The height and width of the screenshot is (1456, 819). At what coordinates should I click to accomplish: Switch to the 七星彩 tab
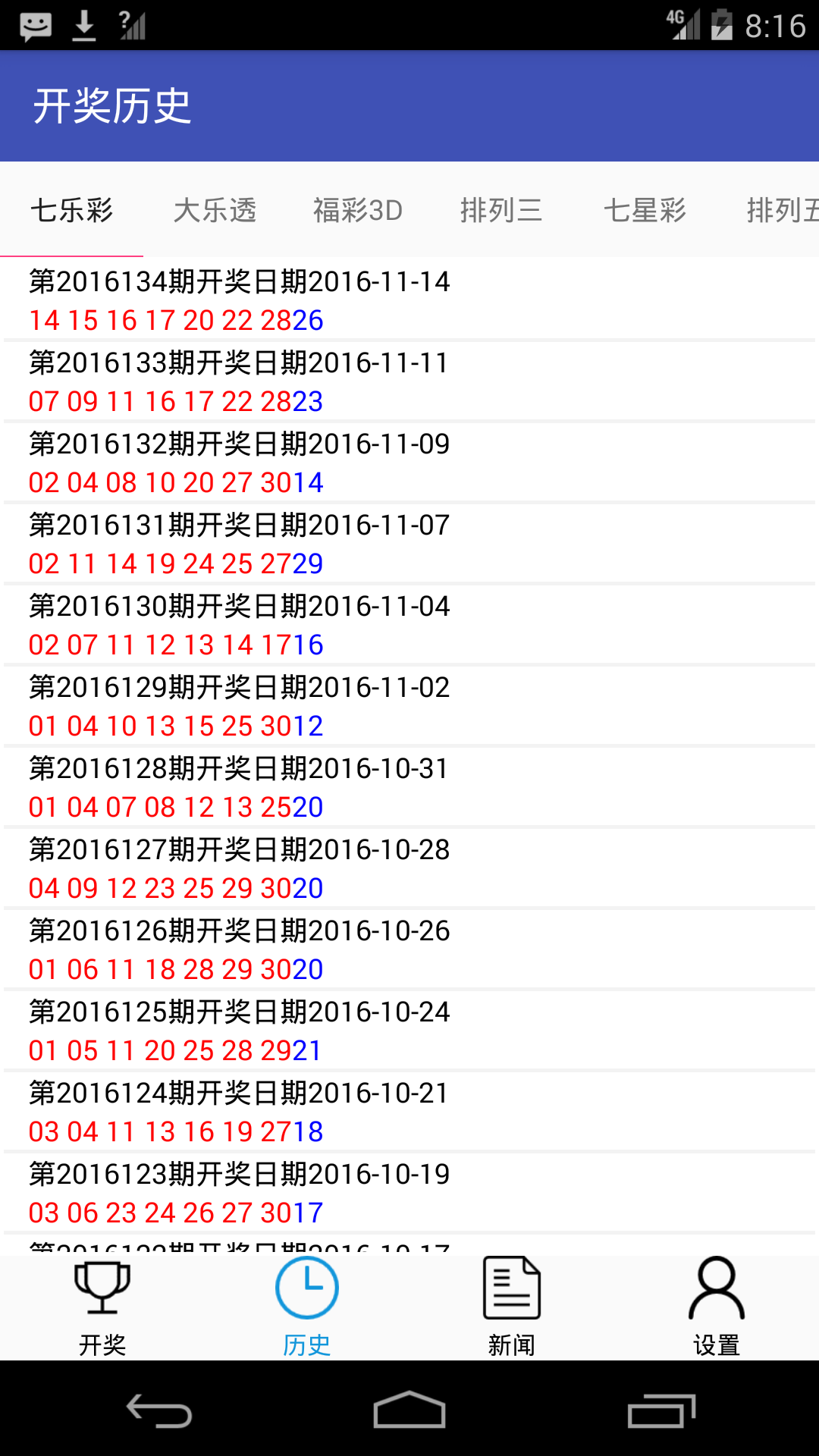click(645, 210)
